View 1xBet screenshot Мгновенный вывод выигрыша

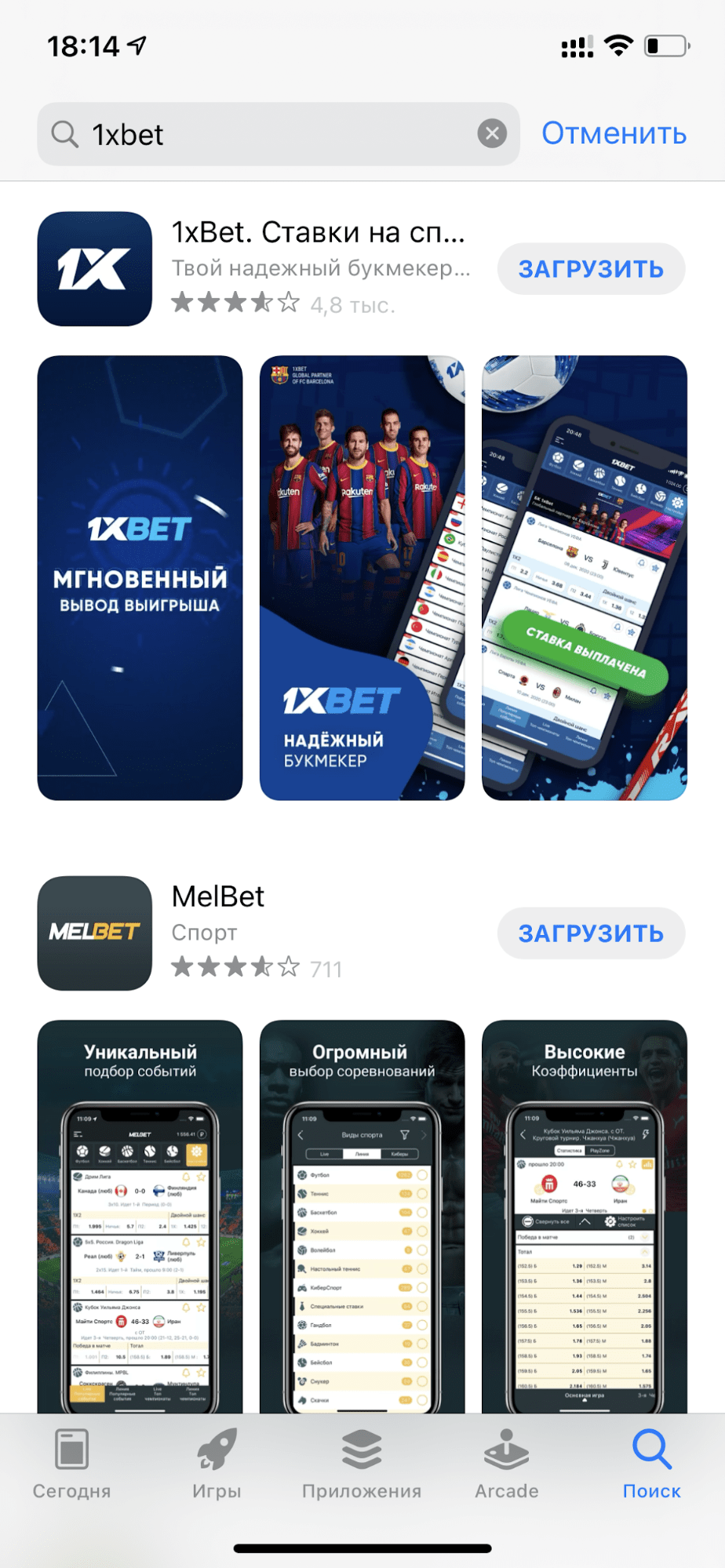[140, 578]
